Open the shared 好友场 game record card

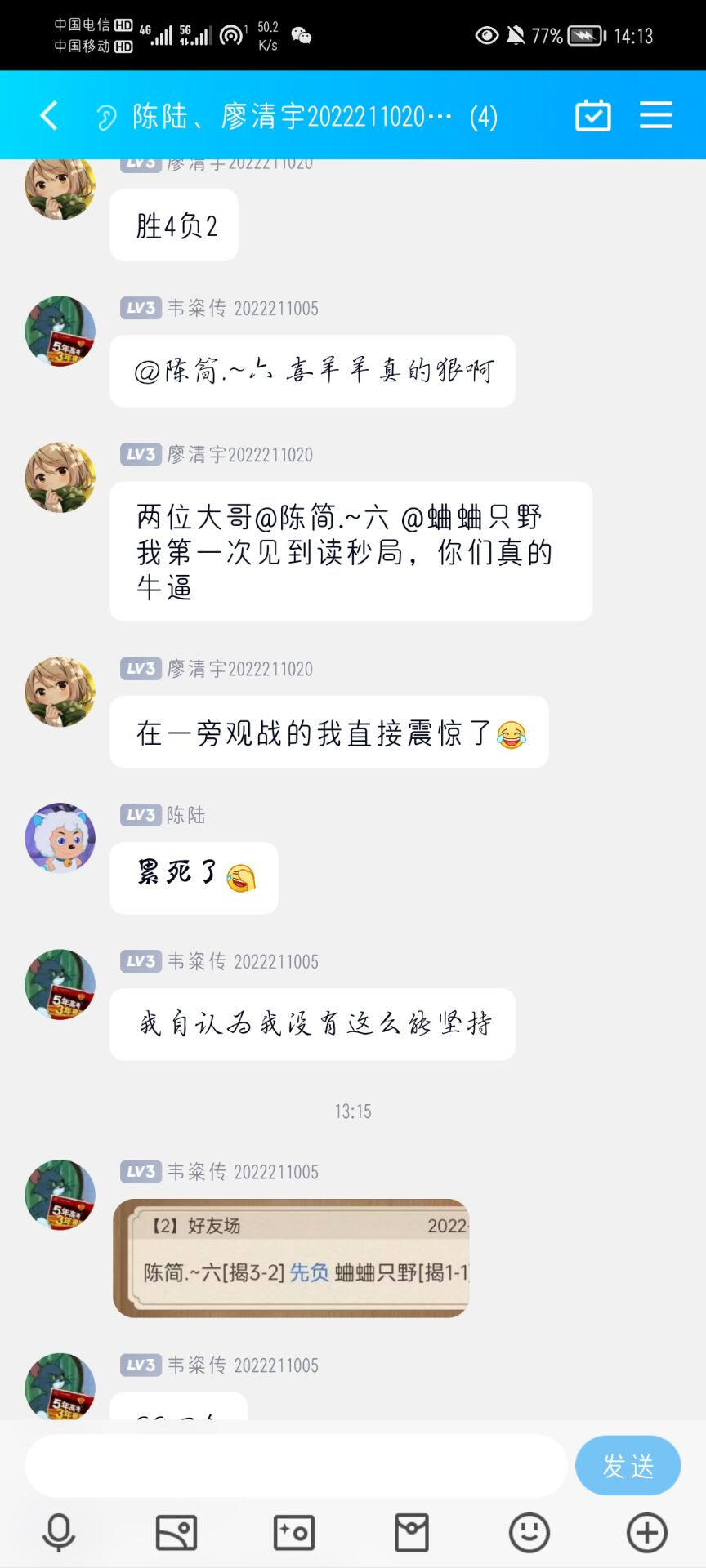(x=291, y=1258)
